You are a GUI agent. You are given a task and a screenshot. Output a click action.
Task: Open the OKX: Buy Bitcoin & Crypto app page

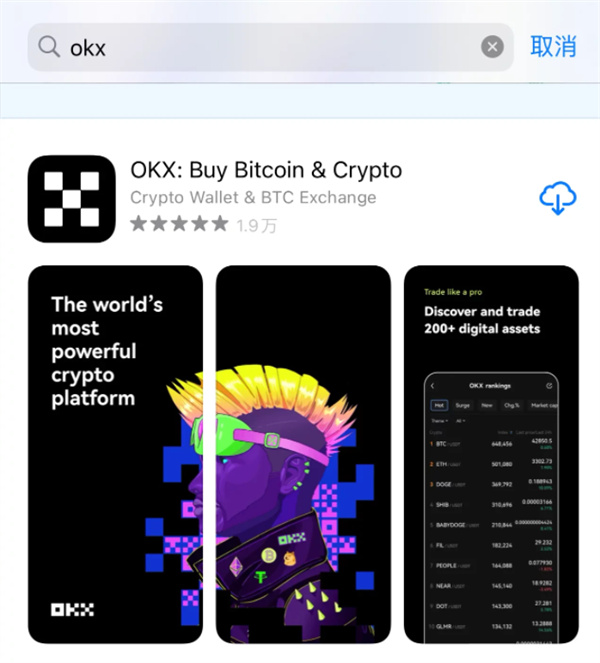[266, 170]
